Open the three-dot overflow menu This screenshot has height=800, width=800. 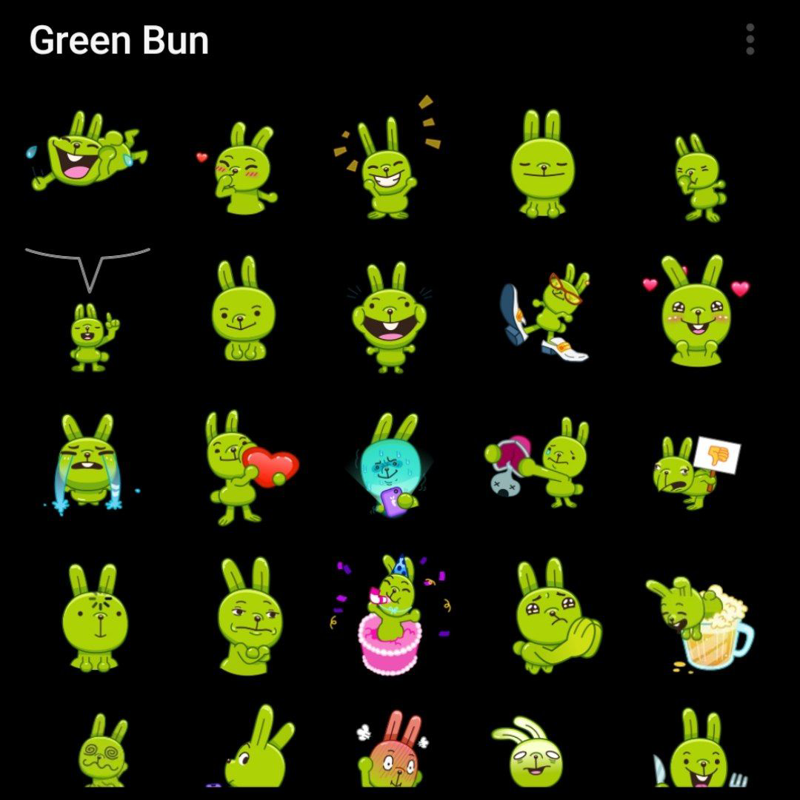pos(750,39)
